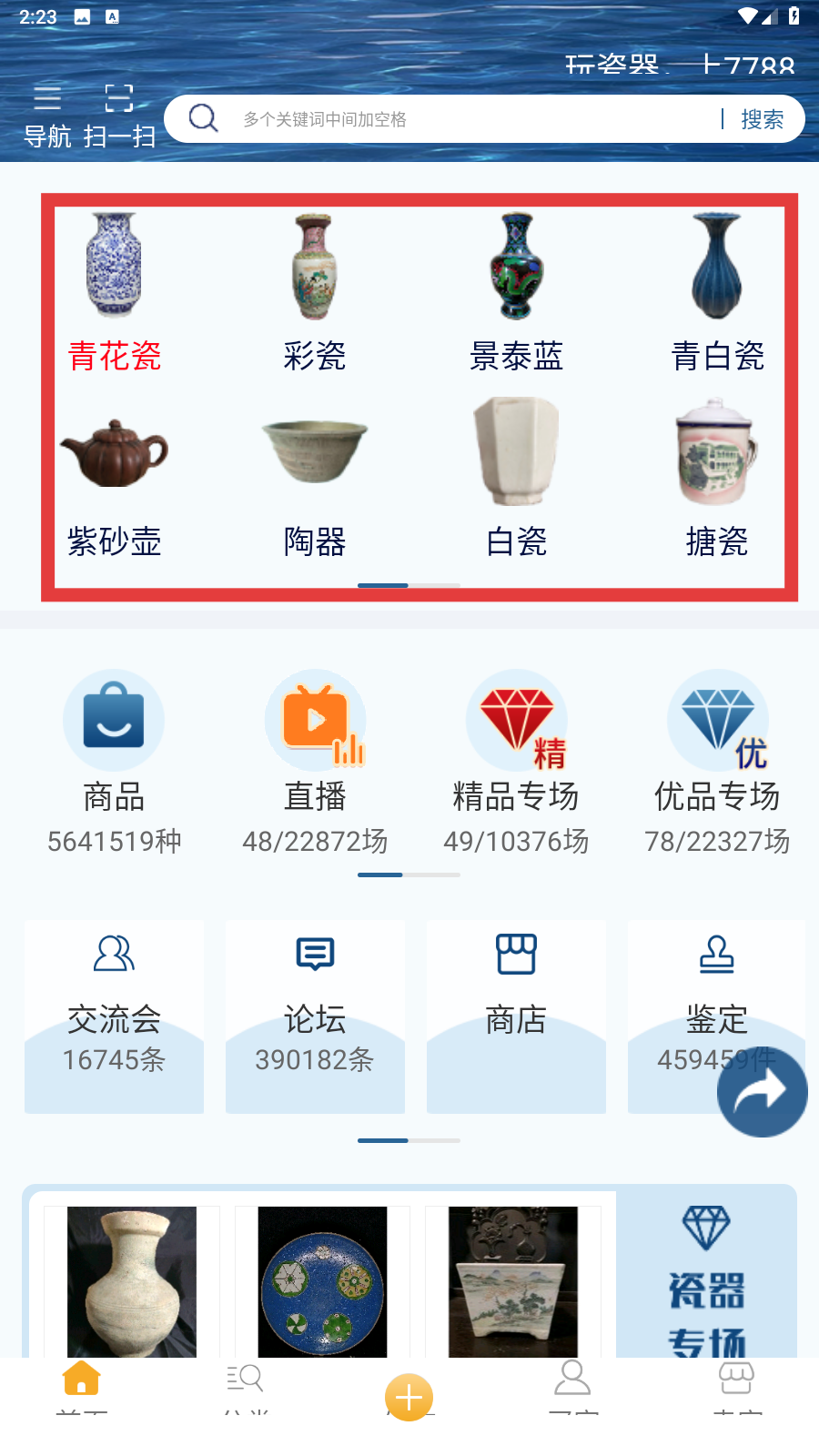819x1456 pixels.
Task: Select the 青白瓷 category
Action: click(717, 293)
